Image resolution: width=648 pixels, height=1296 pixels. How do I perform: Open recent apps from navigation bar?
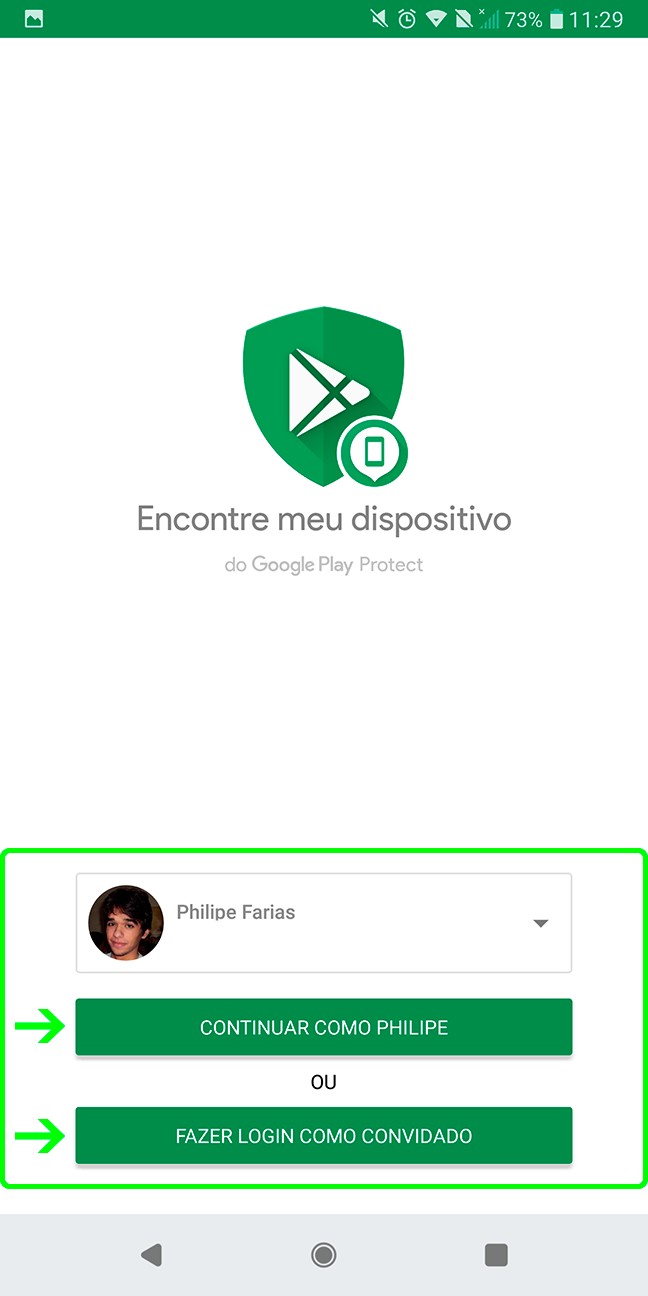(496, 1255)
